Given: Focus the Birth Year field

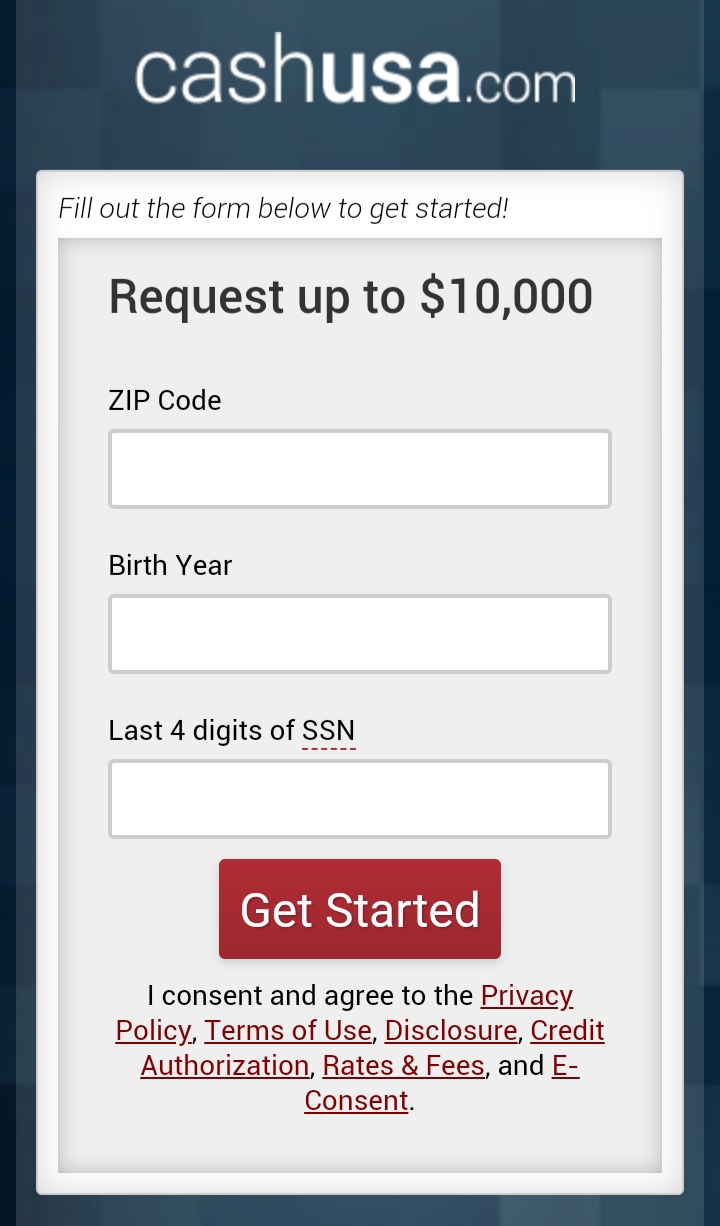Looking at the screenshot, I should point(359,634).
